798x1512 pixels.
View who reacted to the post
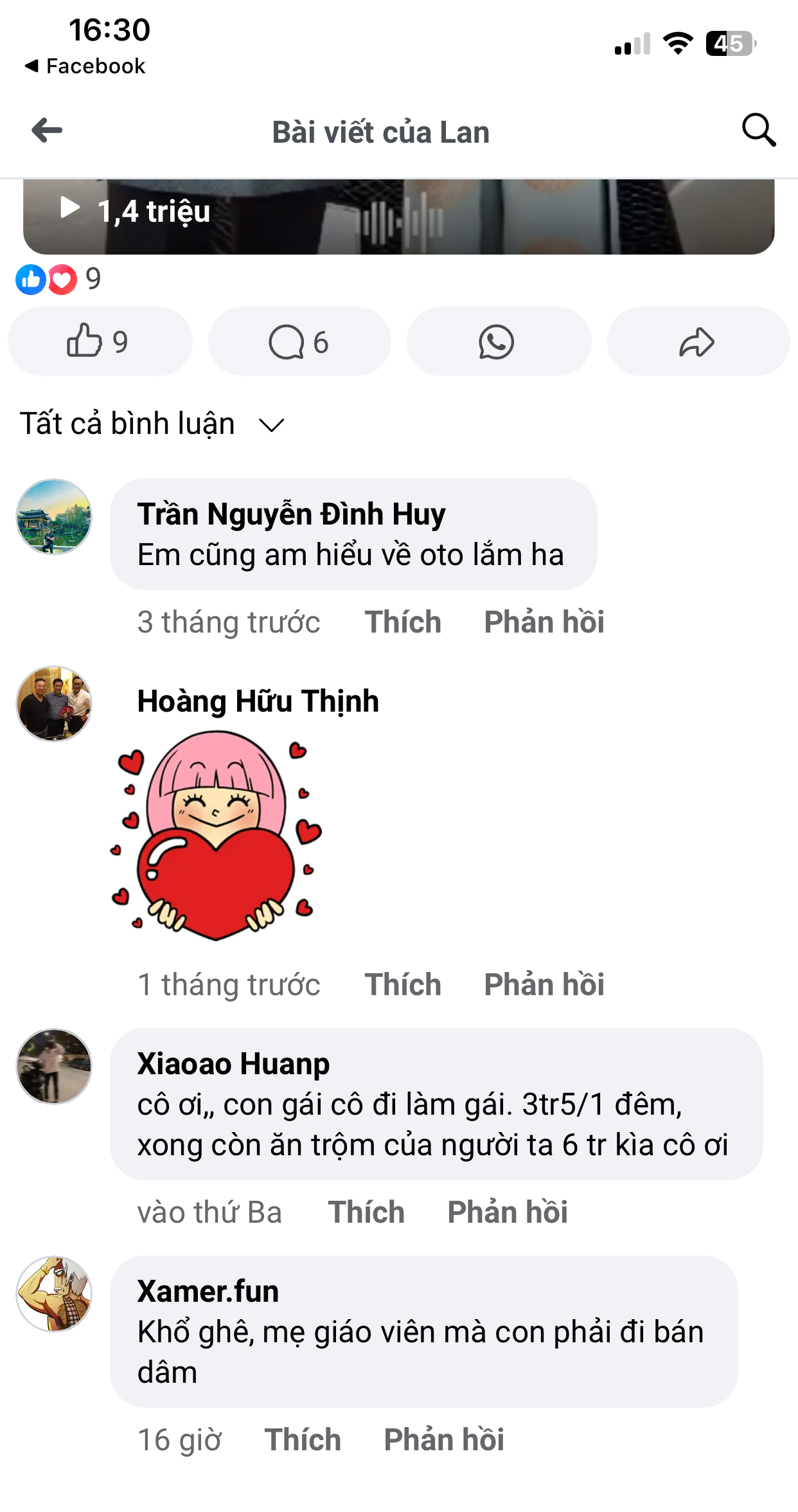[x=58, y=279]
